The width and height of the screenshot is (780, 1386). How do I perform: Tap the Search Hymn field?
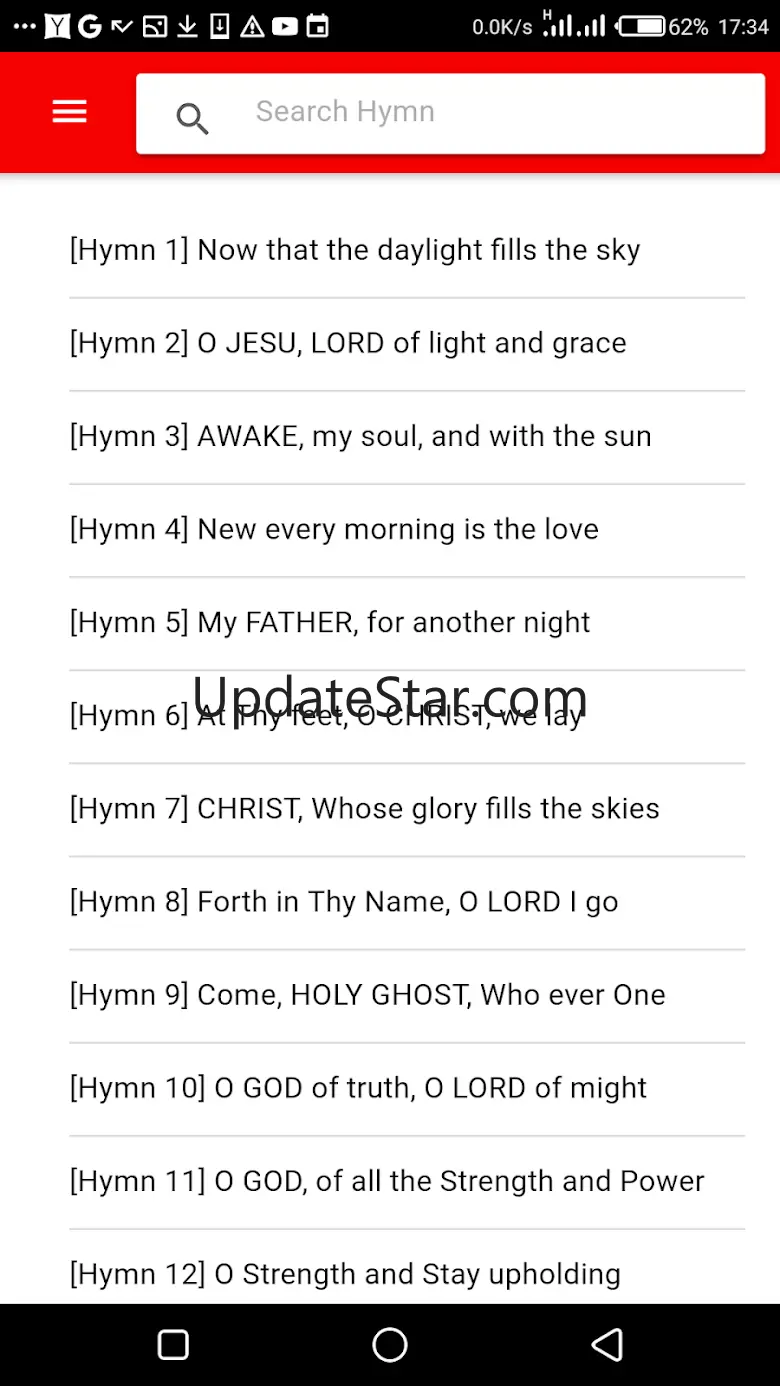(x=450, y=113)
